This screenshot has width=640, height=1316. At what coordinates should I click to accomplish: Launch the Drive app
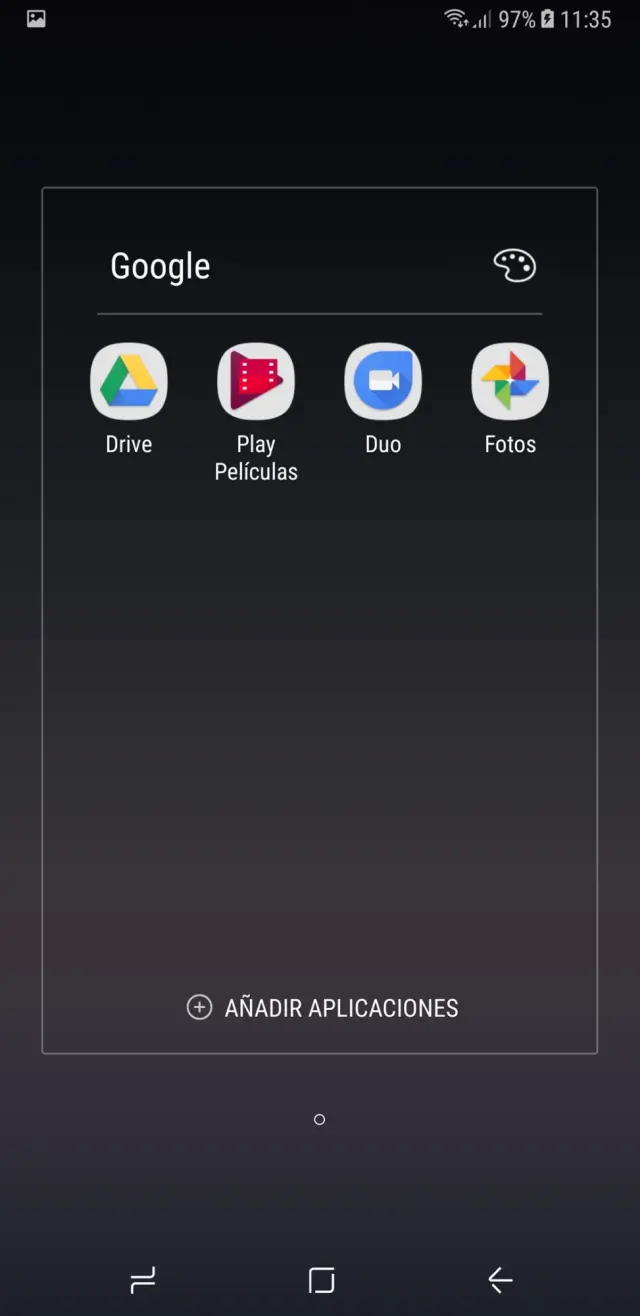click(x=129, y=382)
